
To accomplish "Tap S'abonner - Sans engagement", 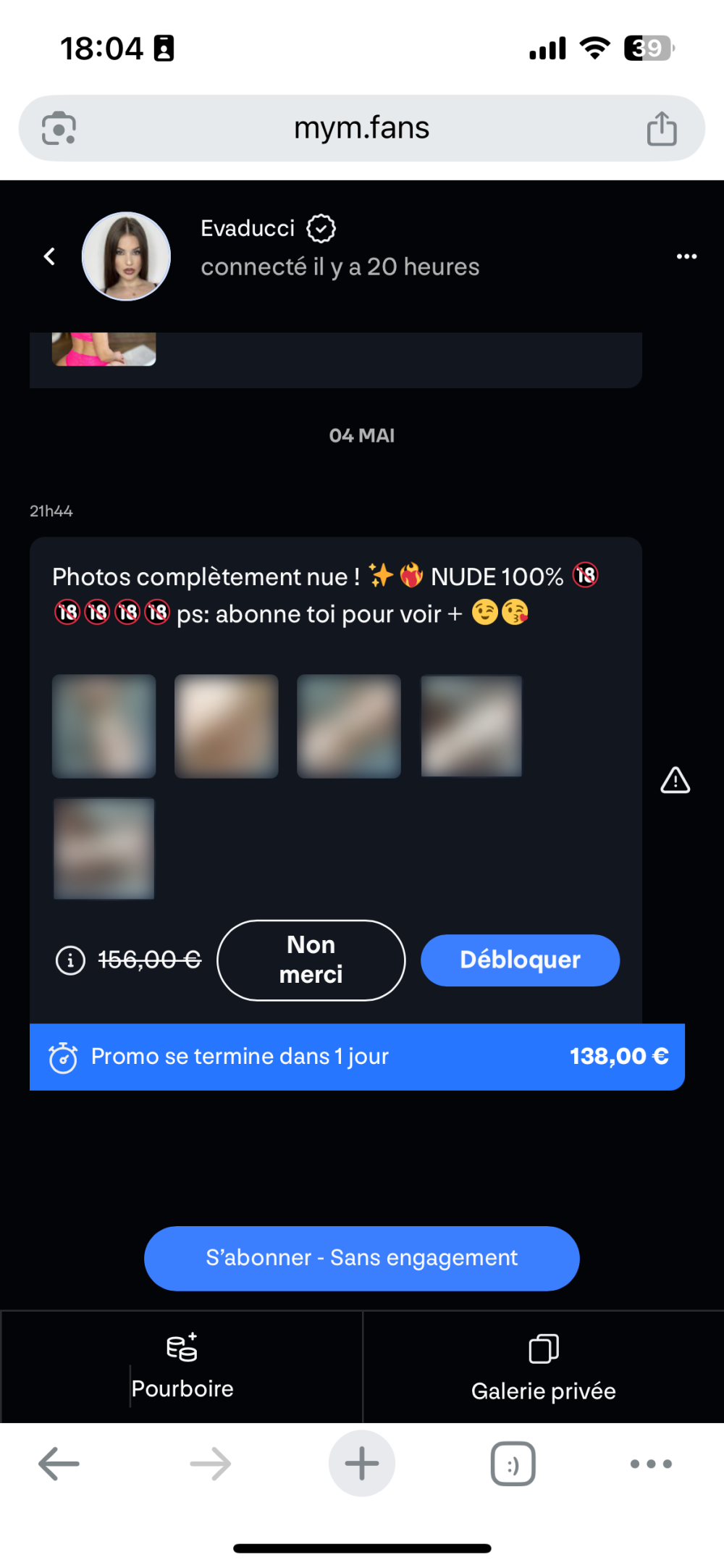I will pos(361,1258).
